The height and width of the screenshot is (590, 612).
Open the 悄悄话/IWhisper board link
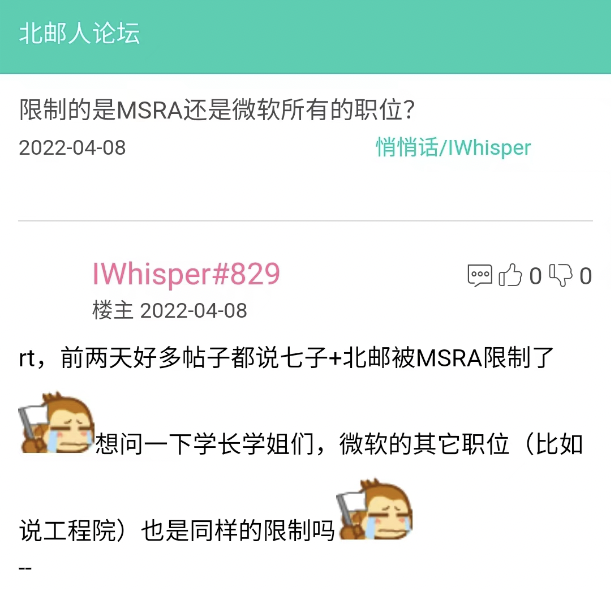point(453,148)
